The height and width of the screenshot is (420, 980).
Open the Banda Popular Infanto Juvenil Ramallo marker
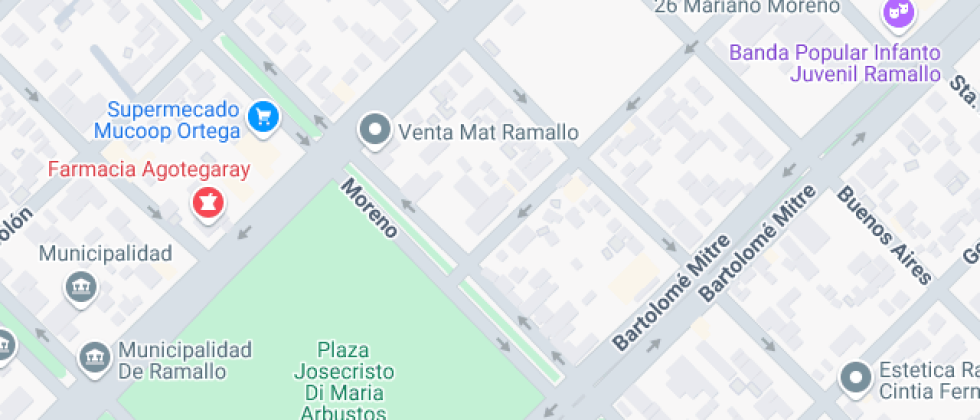895,14
